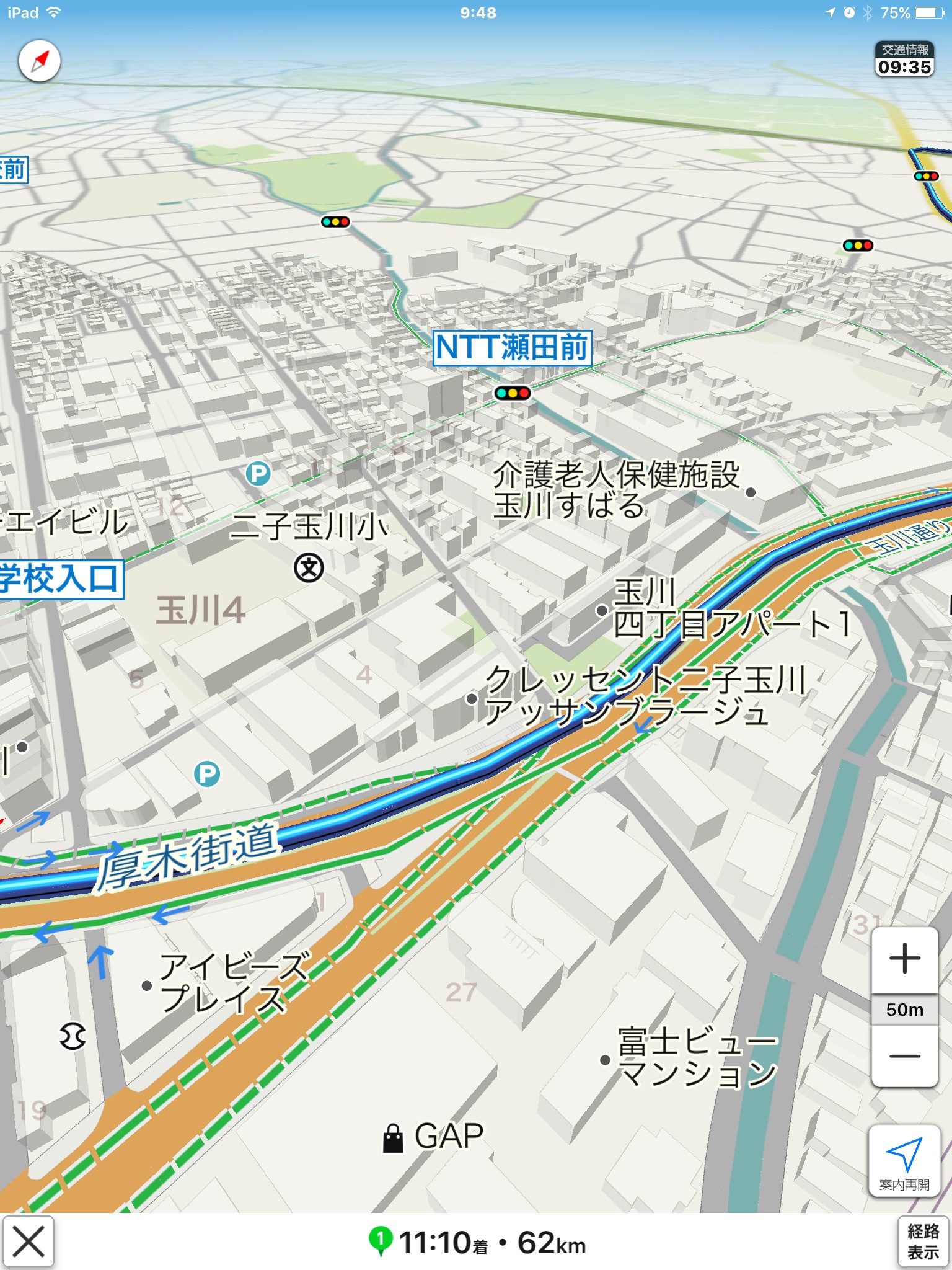Zoom in with the plus button
Screen dimensions: 952x1270
pos(904,960)
